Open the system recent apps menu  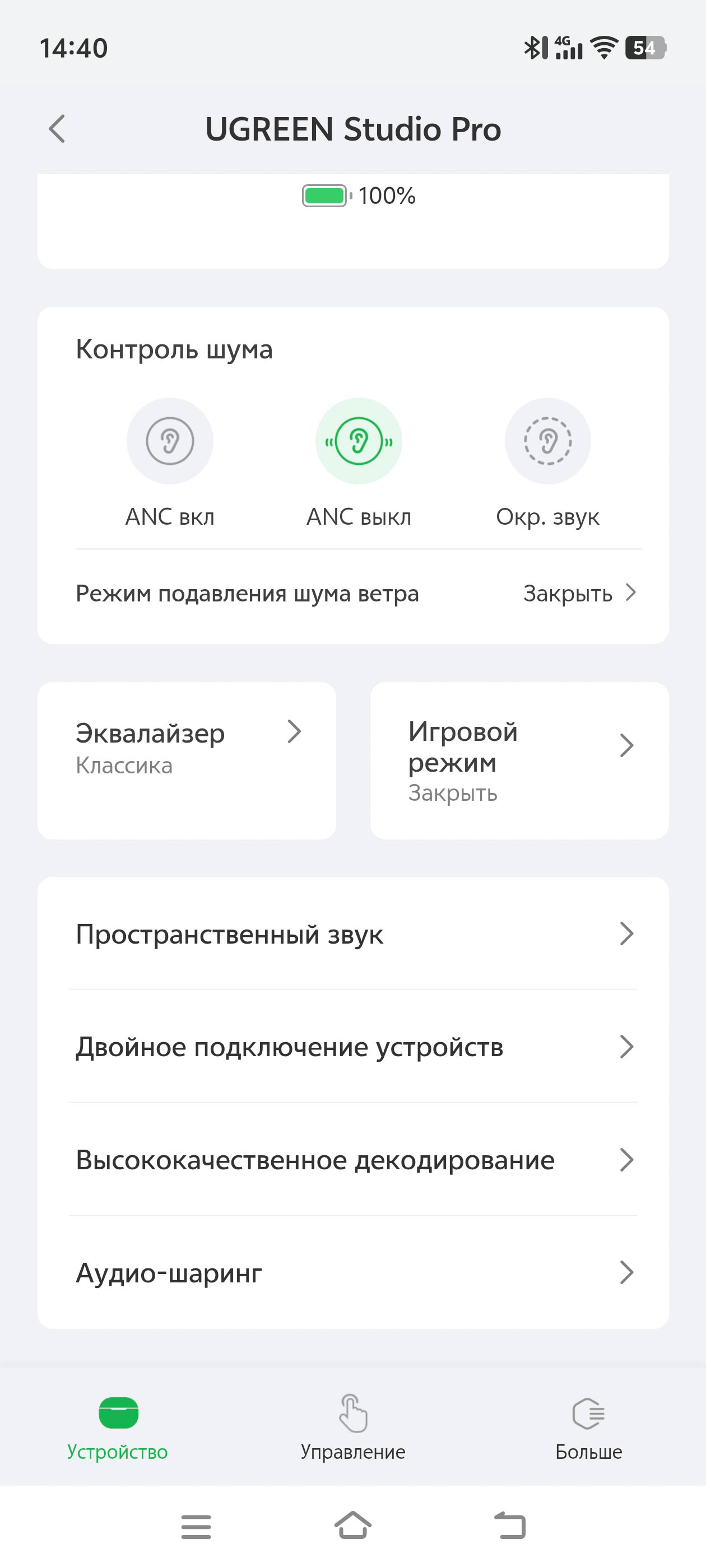pyautogui.click(x=196, y=1527)
